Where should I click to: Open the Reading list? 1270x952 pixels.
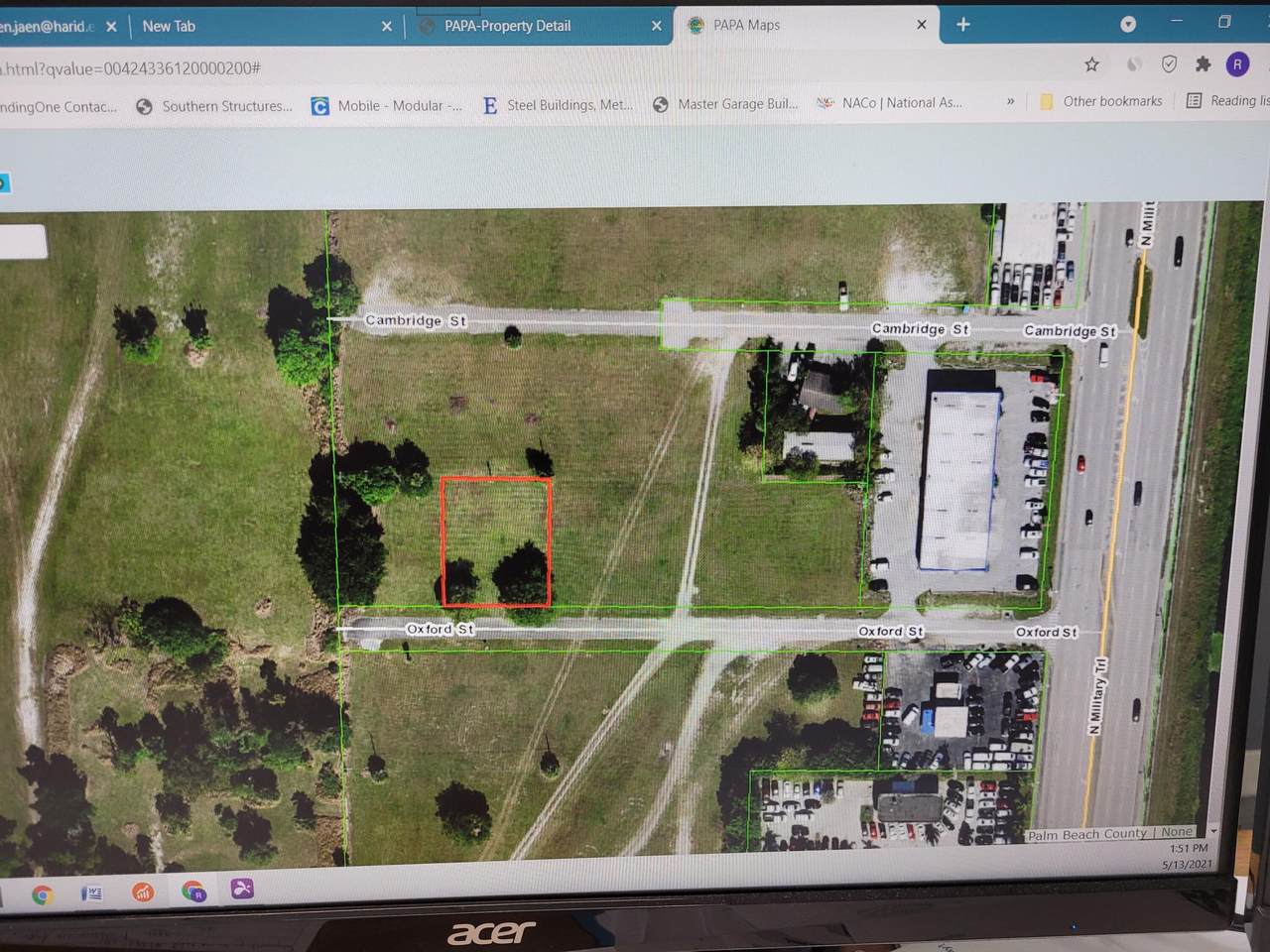(x=1228, y=101)
